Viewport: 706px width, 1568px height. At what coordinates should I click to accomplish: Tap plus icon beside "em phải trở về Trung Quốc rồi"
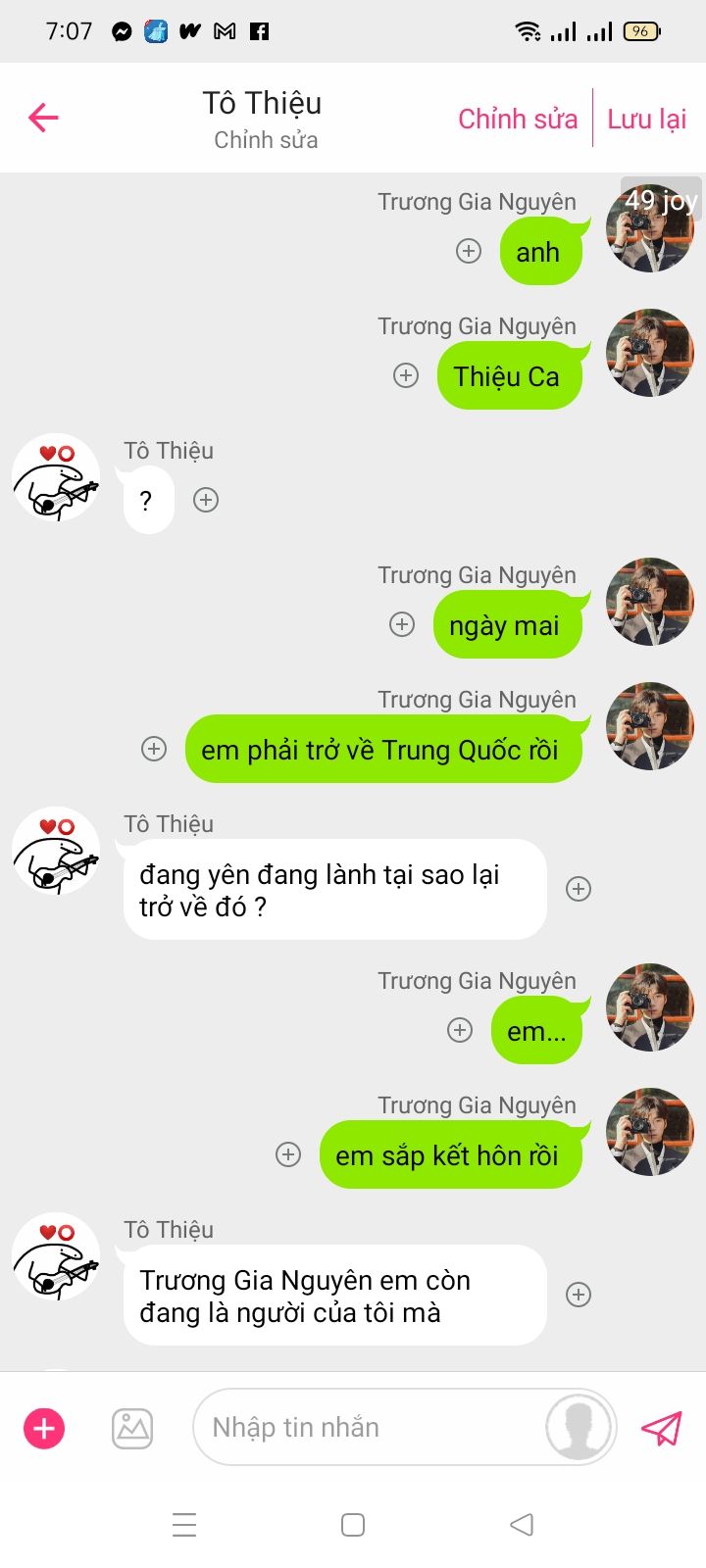pyautogui.click(x=154, y=749)
